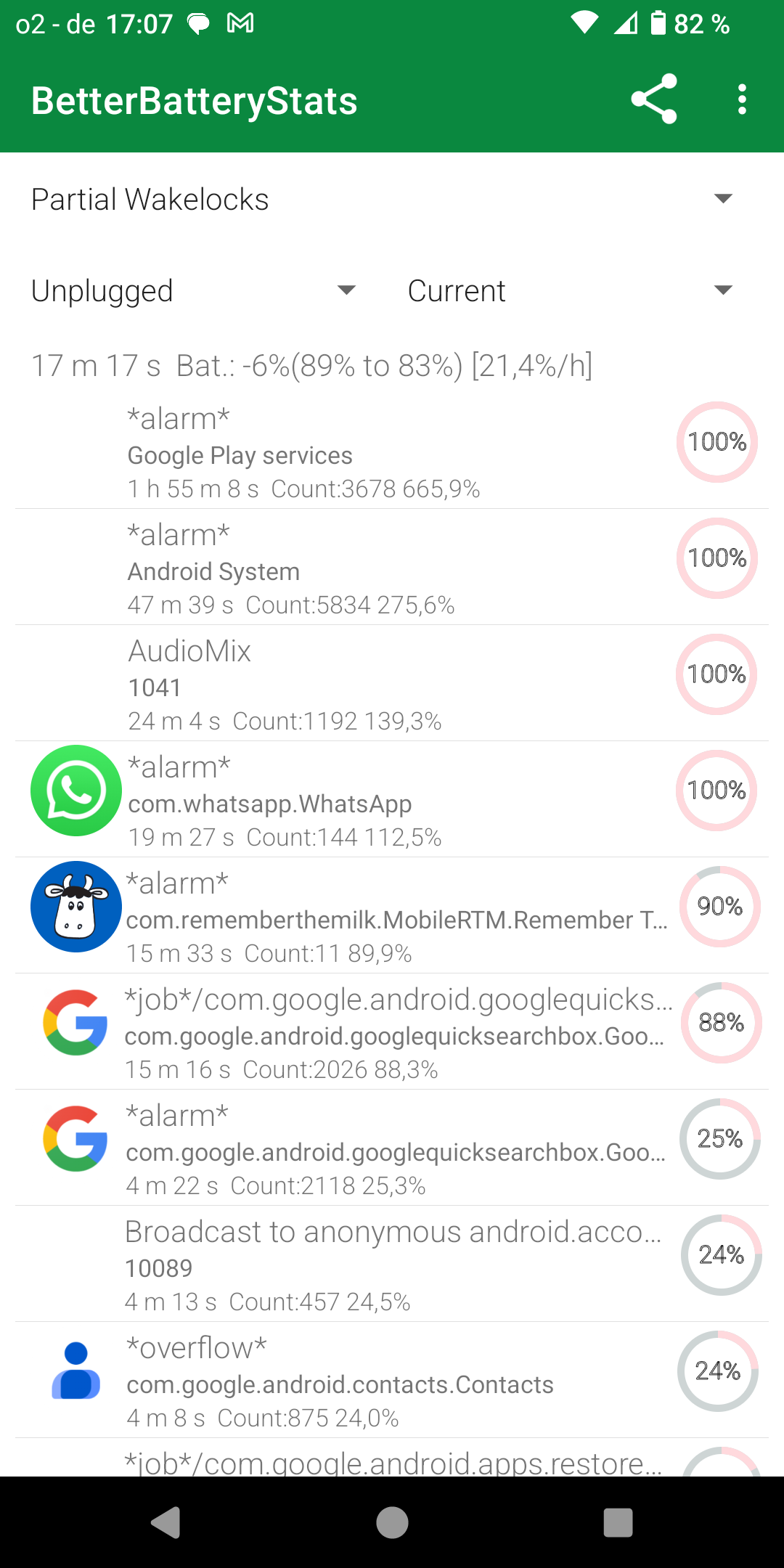The width and height of the screenshot is (784, 1568).
Task: Open Android System alarm wakelock row
Action: point(392,567)
